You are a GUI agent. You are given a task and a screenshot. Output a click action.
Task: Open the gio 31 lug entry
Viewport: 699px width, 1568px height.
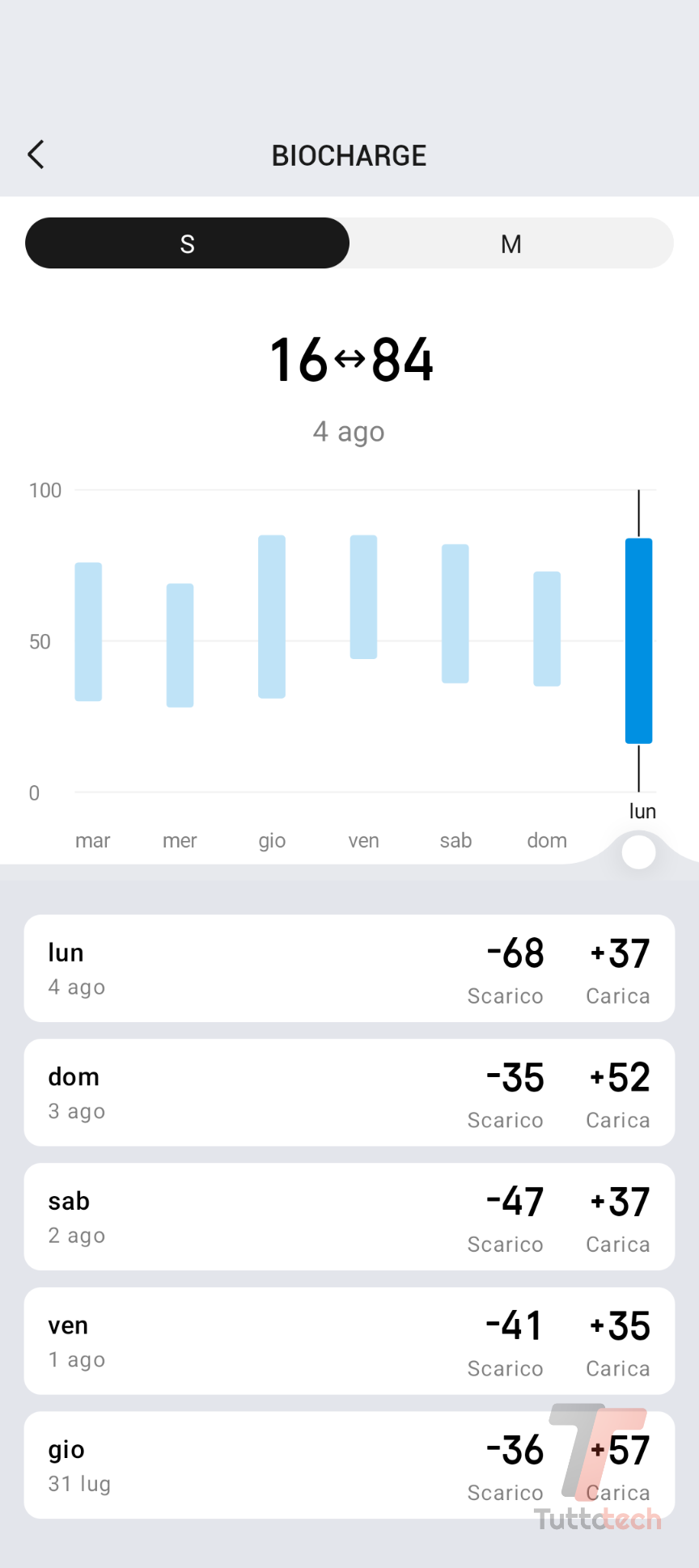pos(349,1465)
